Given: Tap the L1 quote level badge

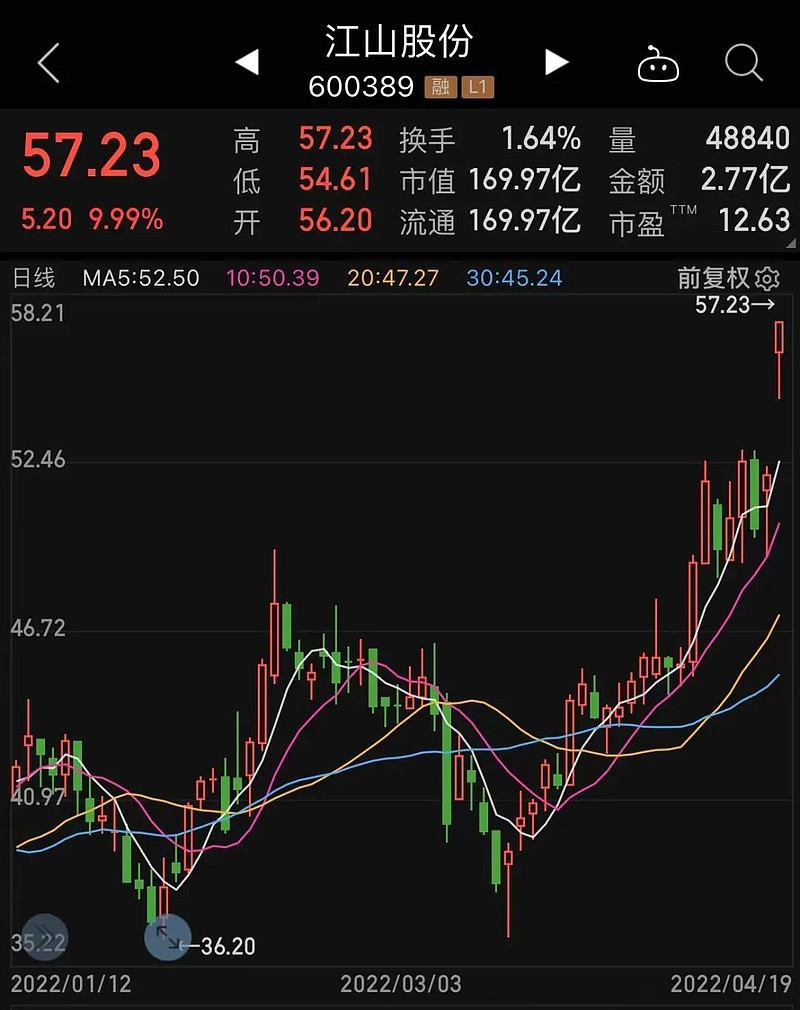Looking at the screenshot, I should point(479,87).
